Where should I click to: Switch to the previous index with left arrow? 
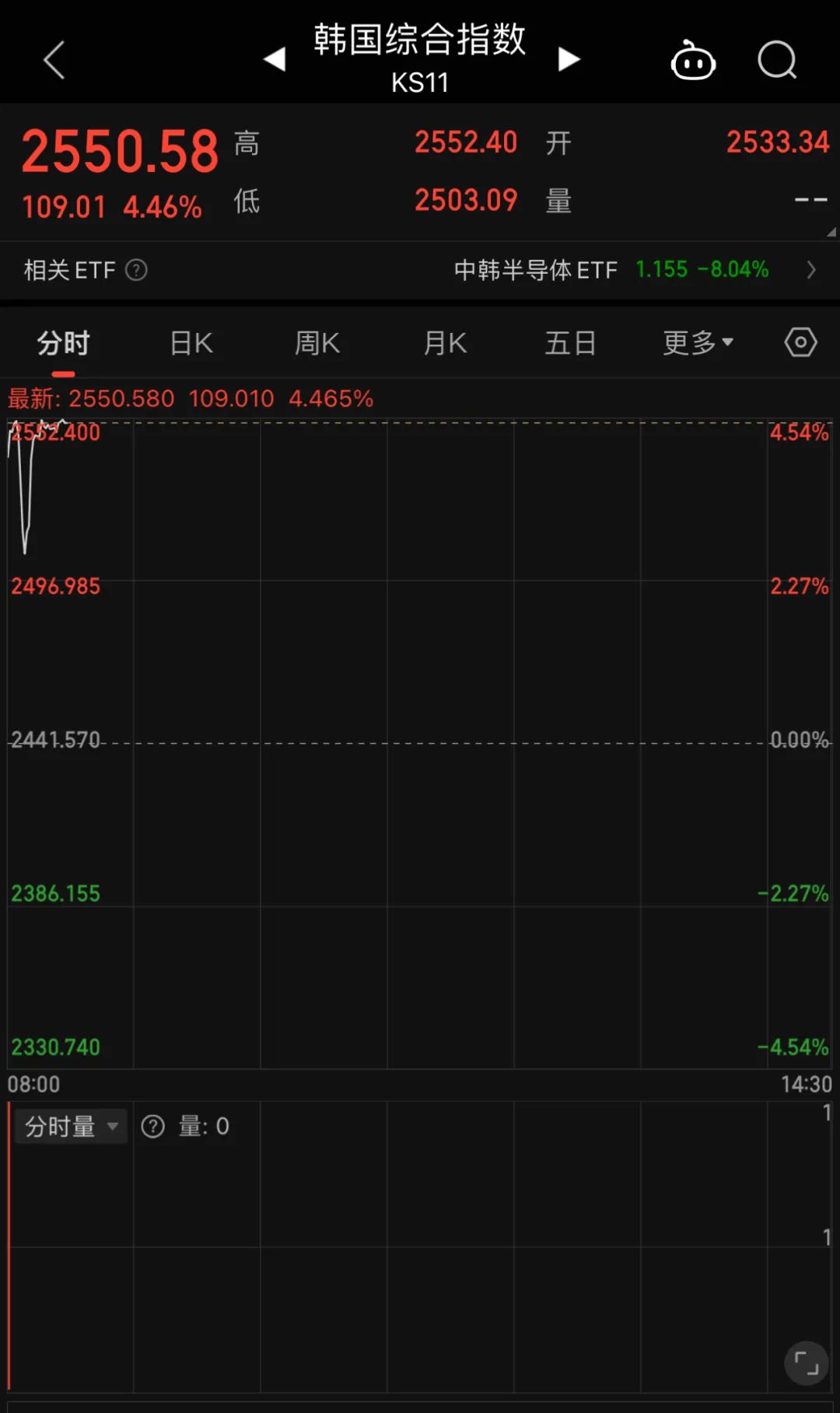[275, 59]
